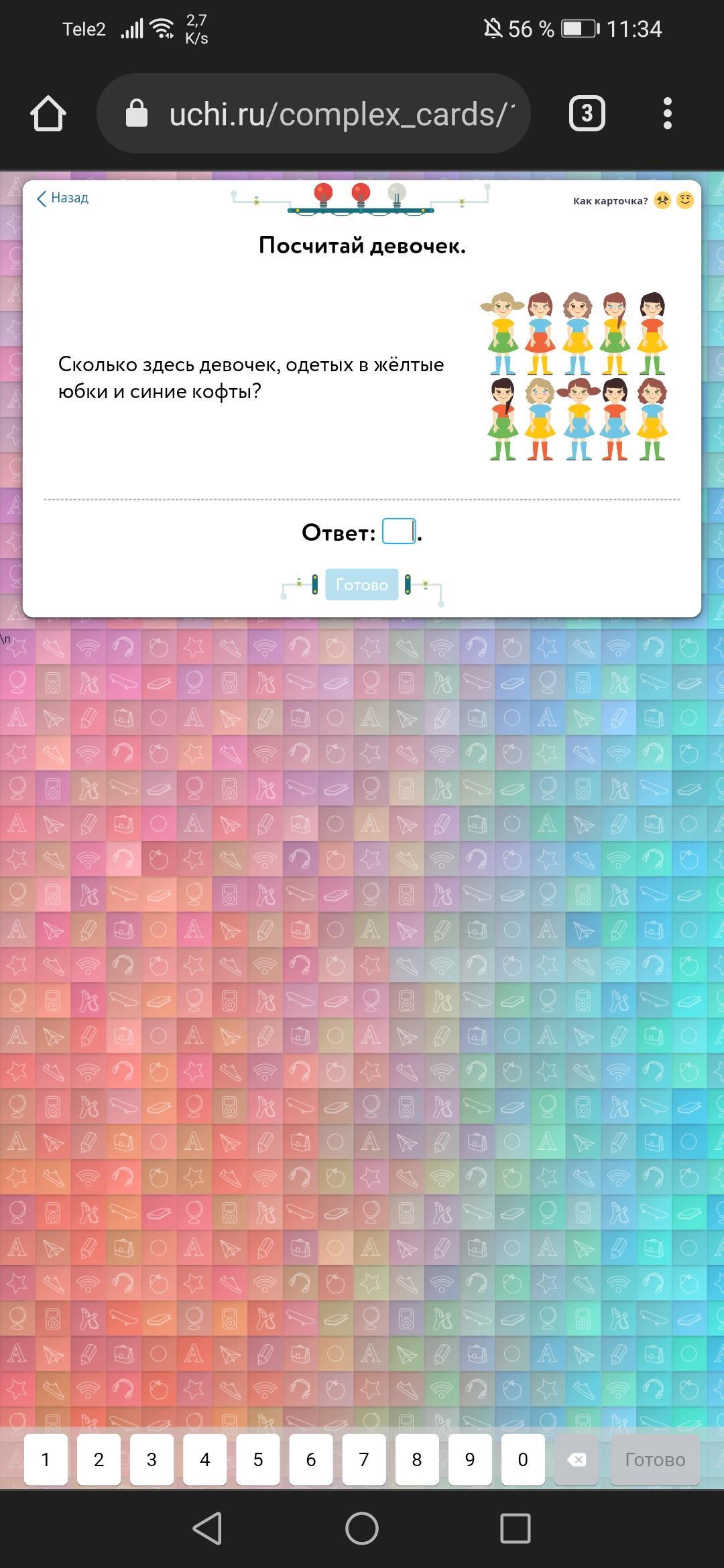Image resolution: width=724 pixels, height=1568 pixels.
Task: Rate the card with the sad face
Action: point(662,200)
